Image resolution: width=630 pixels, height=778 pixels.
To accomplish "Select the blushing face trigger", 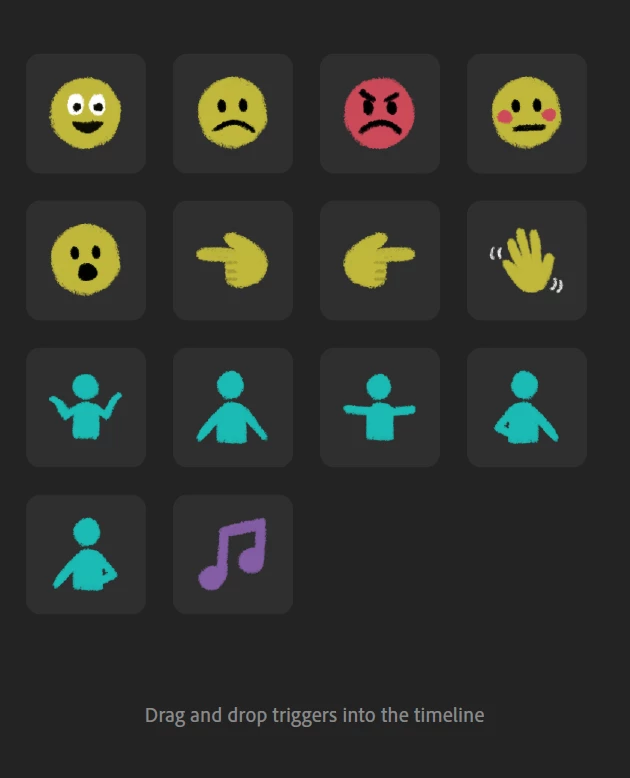I will pyautogui.click(x=527, y=113).
